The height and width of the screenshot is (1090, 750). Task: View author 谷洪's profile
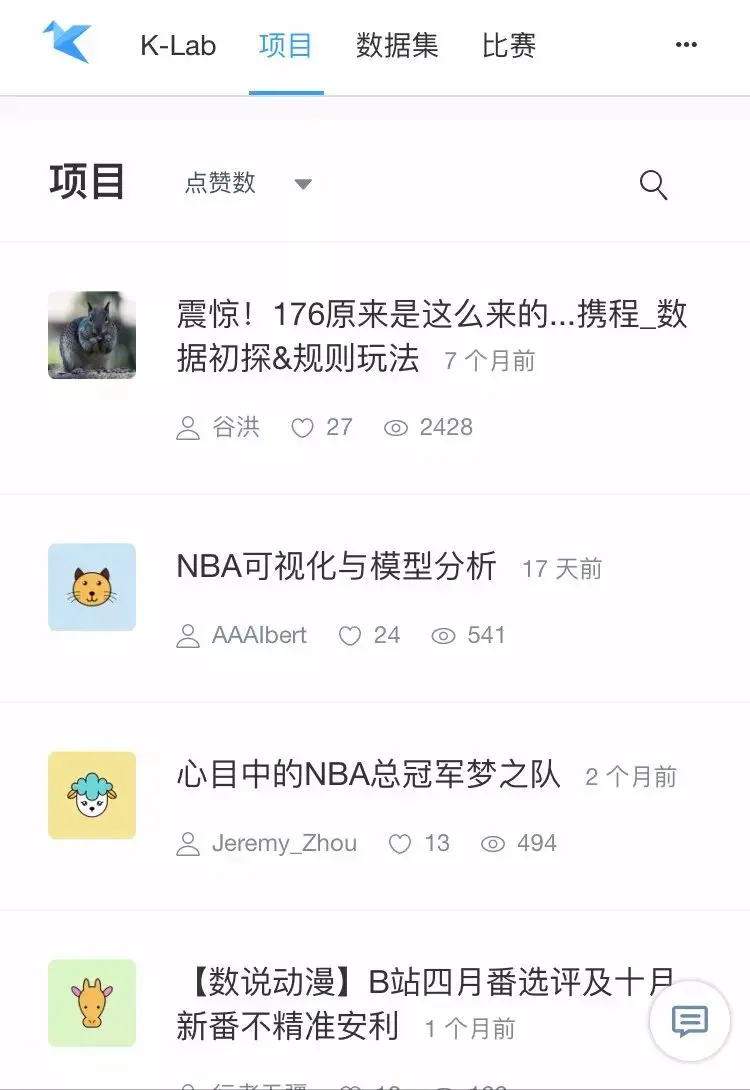pyautogui.click(x=235, y=428)
